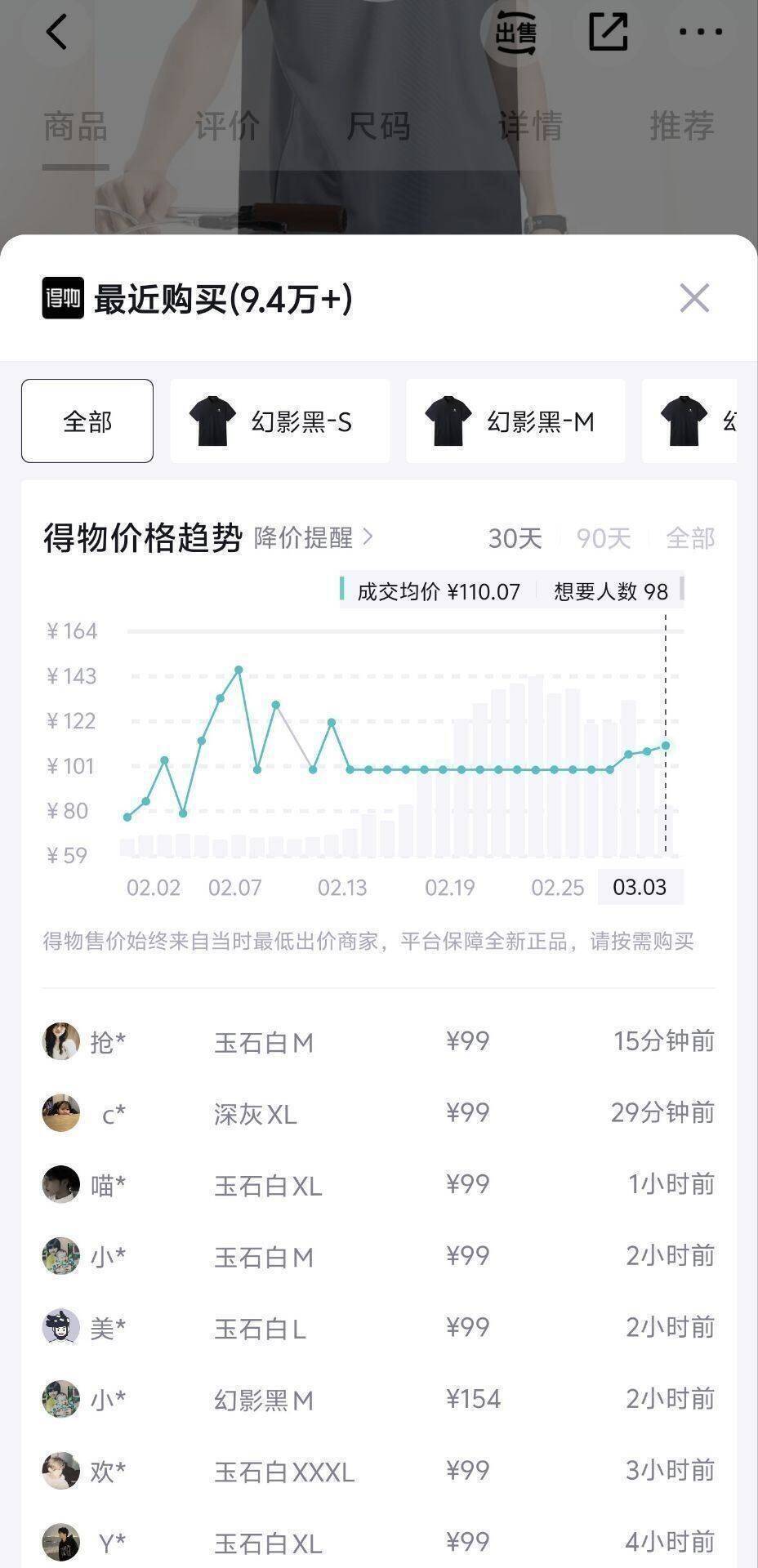Image resolution: width=758 pixels, height=1568 pixels.
Task: Jump to the 推荐 tab
Action: (682, 127)
